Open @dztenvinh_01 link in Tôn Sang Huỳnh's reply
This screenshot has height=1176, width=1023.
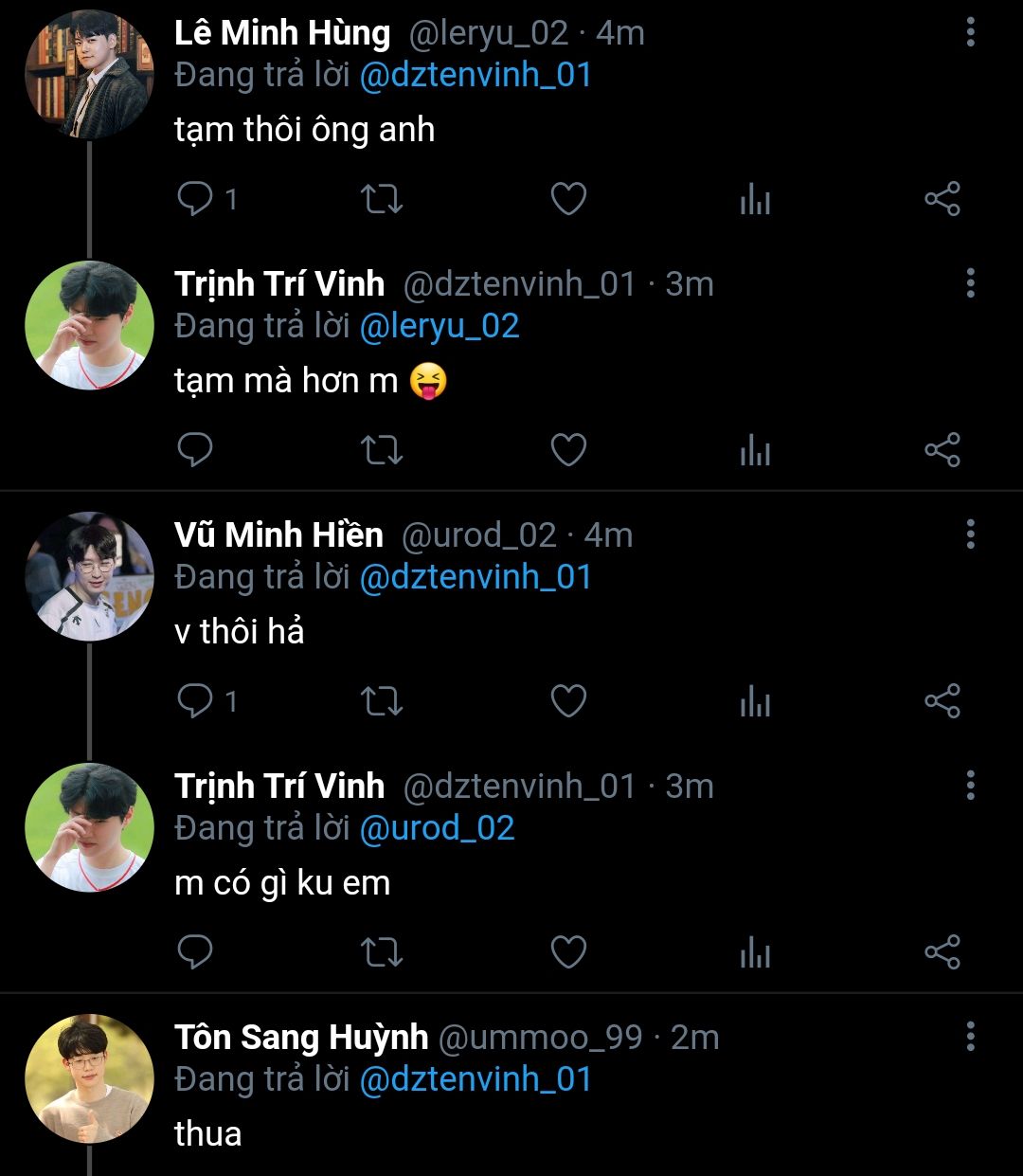click(x=476, y=1079)
